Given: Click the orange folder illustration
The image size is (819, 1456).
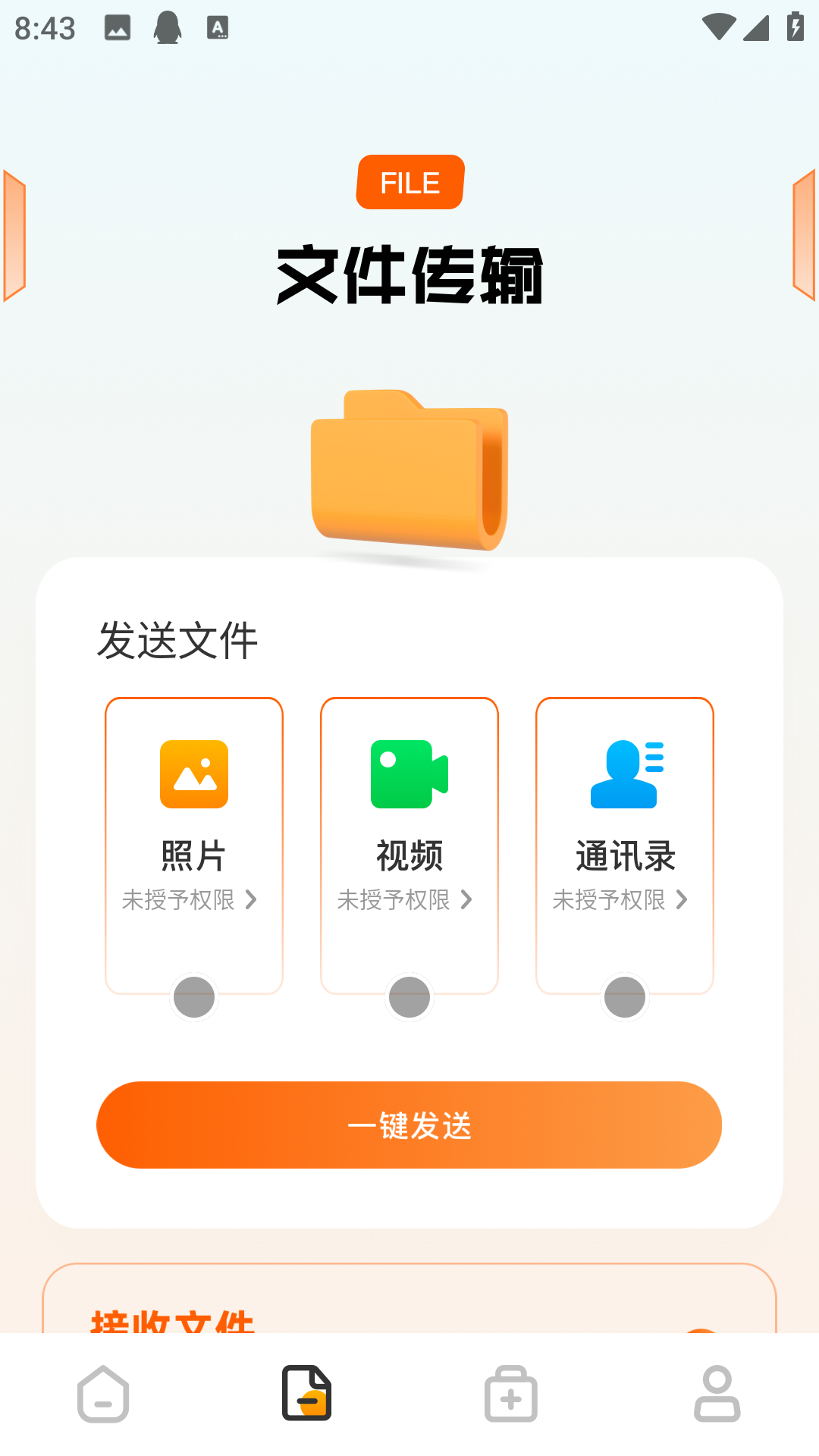Looking at the screenshot, I should pos(409,468).
